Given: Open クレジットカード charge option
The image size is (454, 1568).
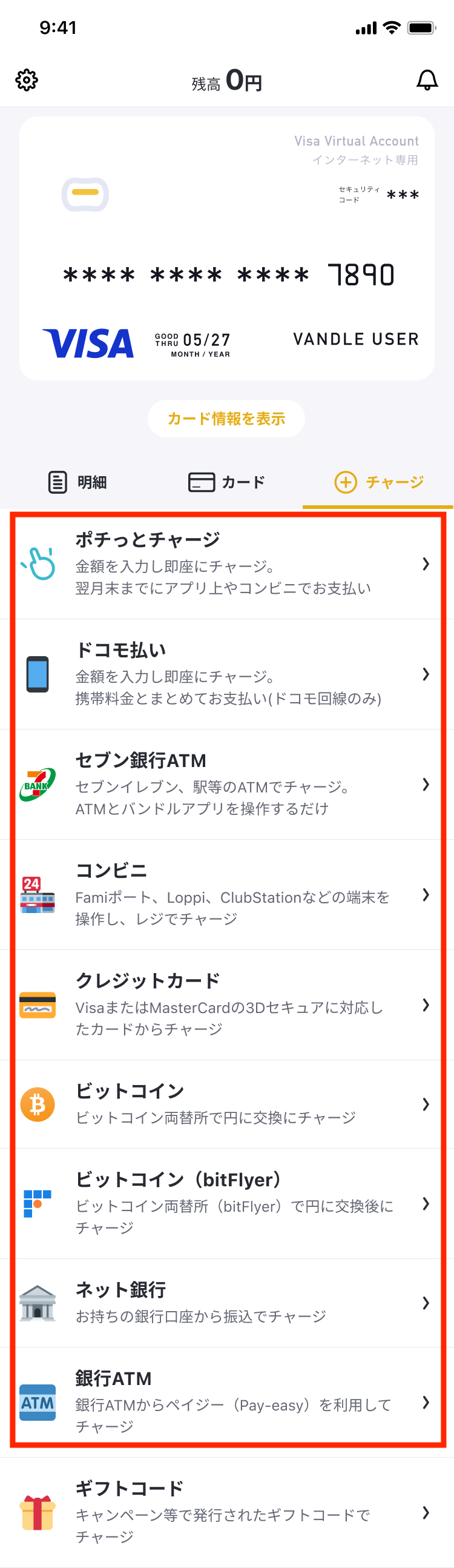Looking at the screenshot, I should click(x=226, y=1005).
